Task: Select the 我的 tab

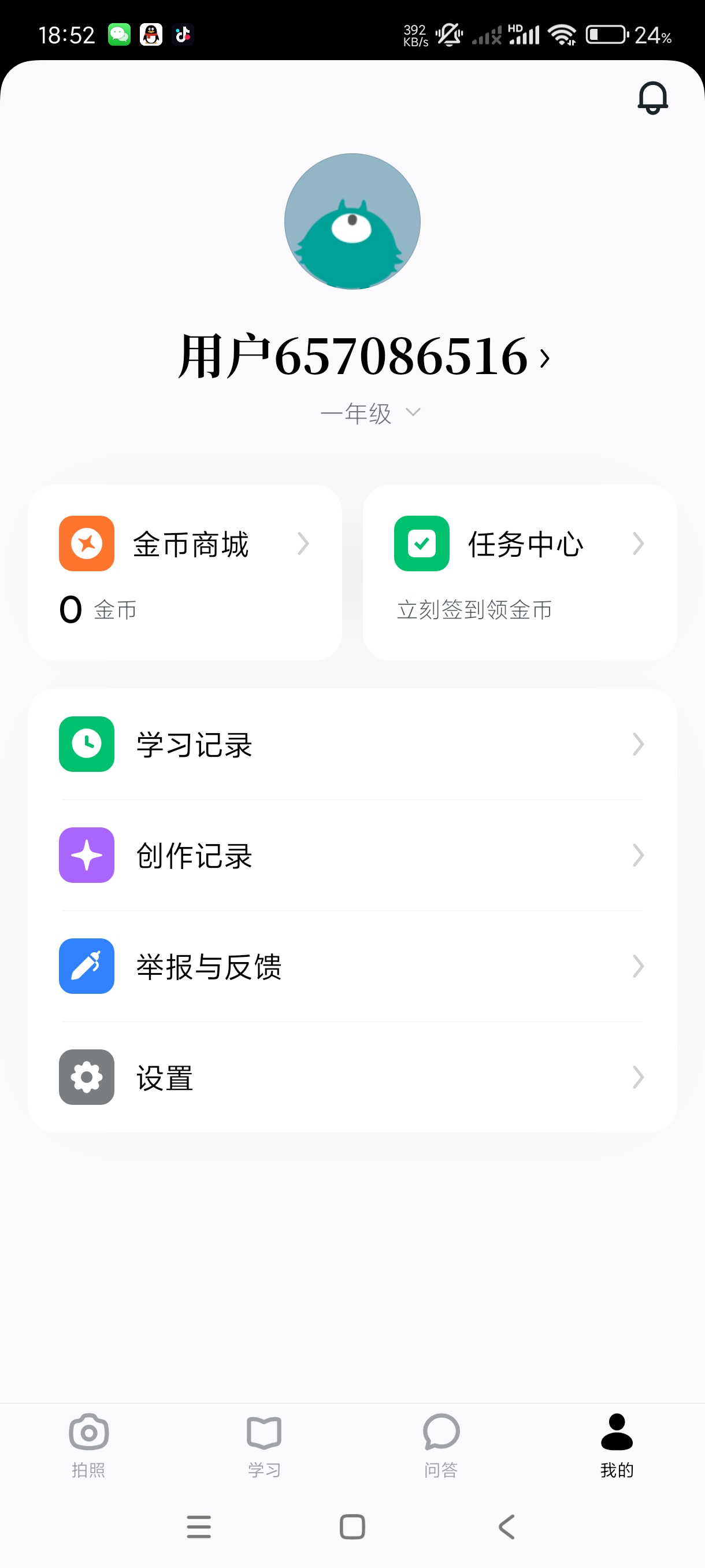Action: tap(616, 1445)
